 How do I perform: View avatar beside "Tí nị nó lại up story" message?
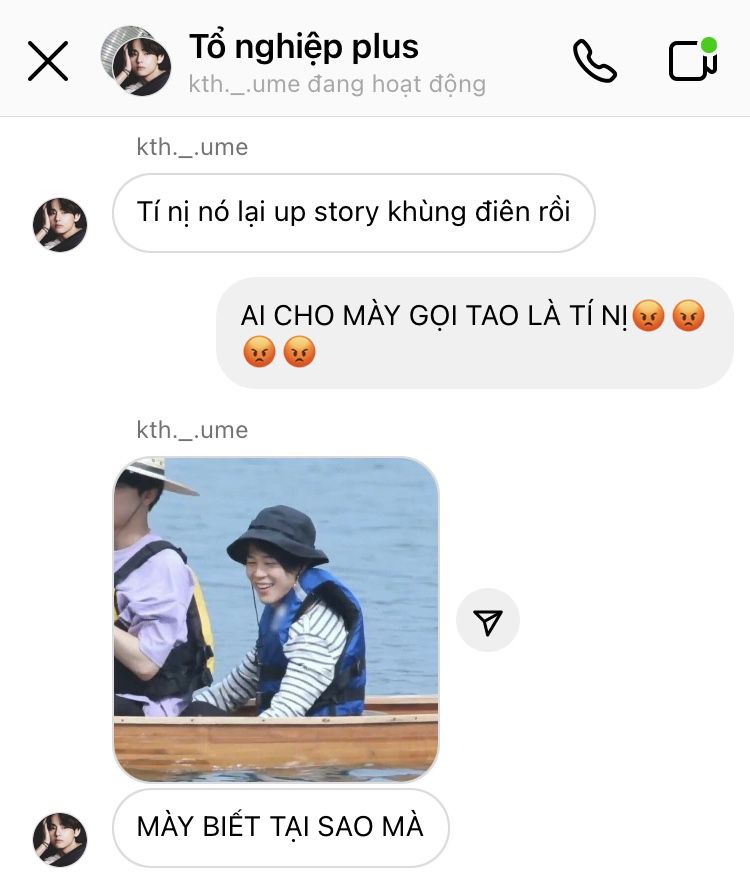coord(60,225)
